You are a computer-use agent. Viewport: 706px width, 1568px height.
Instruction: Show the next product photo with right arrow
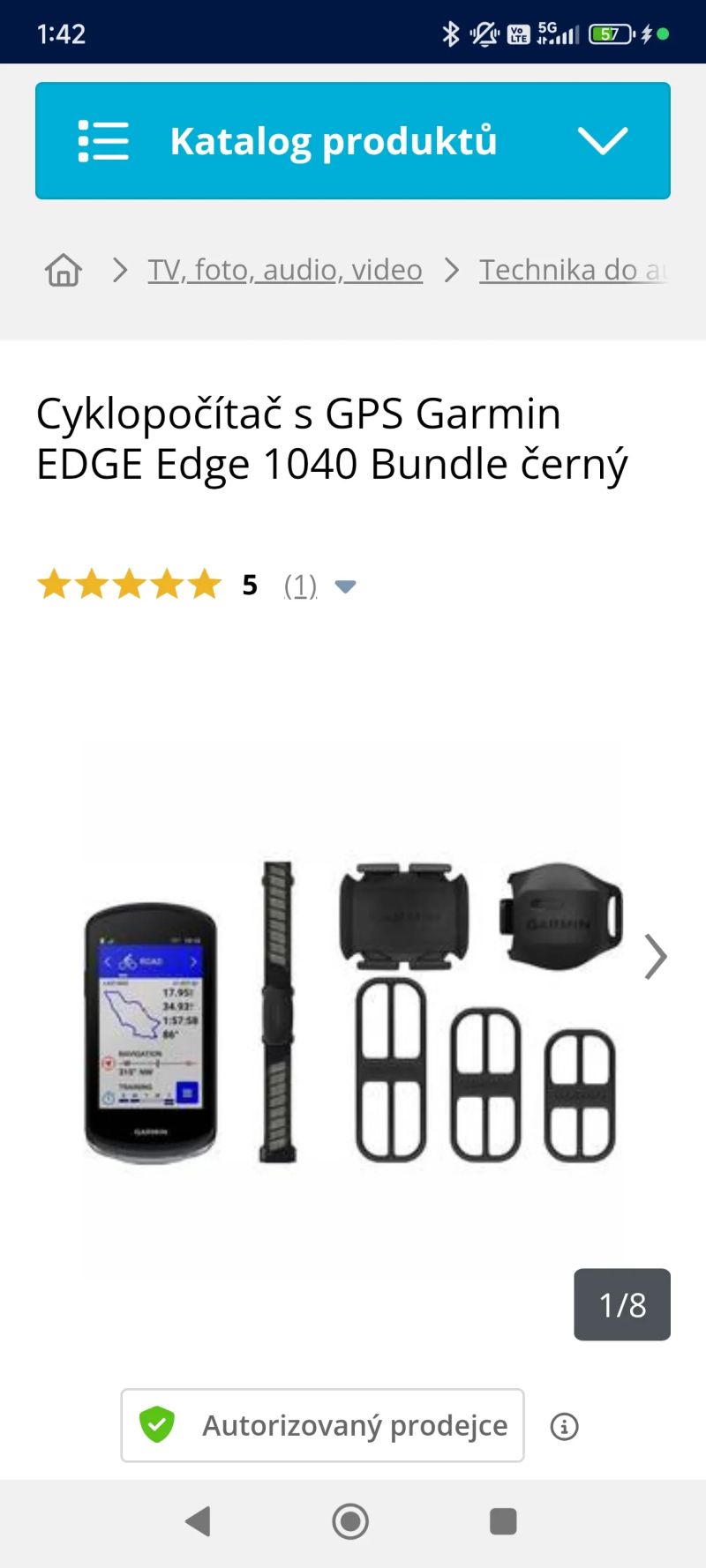click(656, 957)
